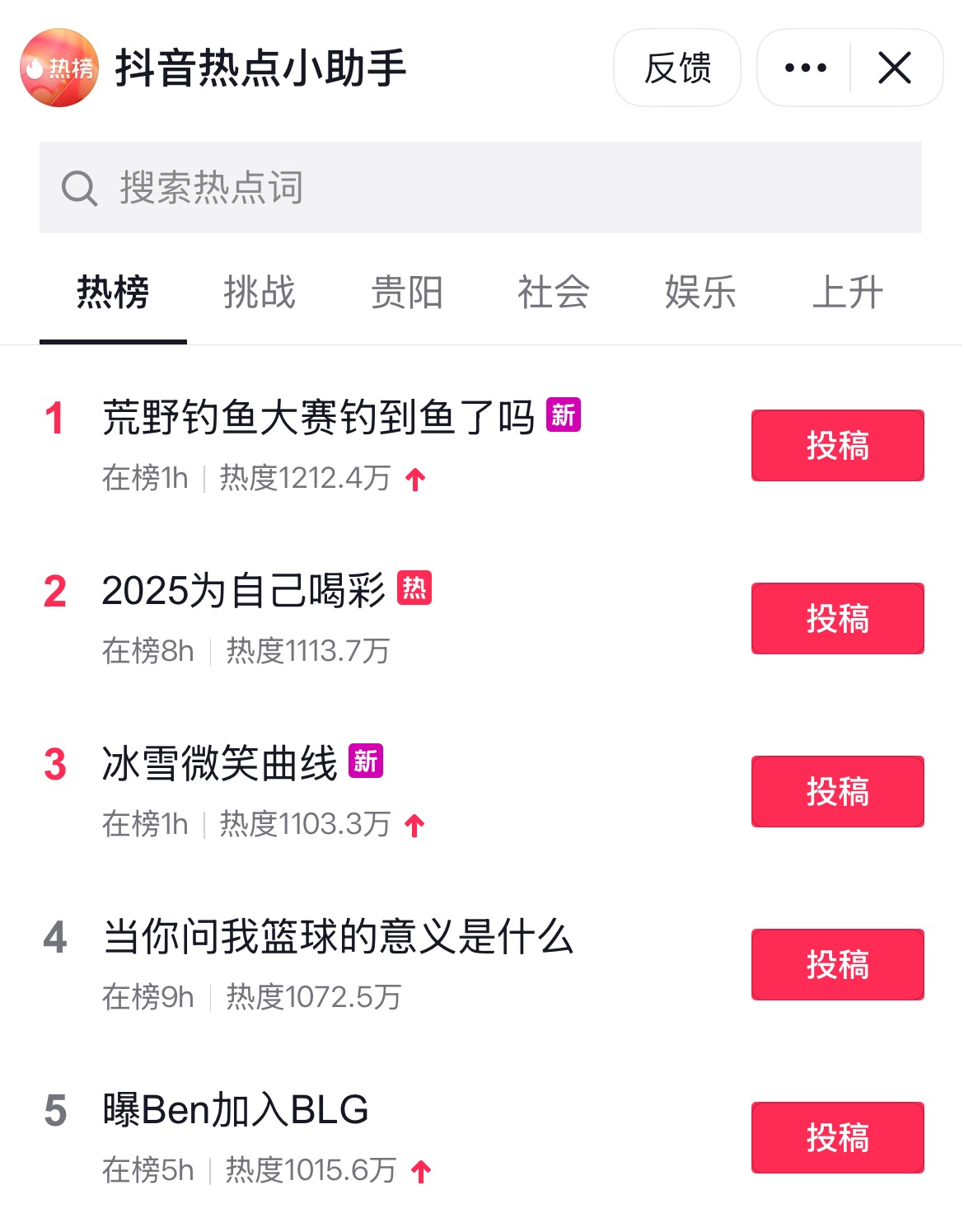Switch to the 社会 tab
This screenshot has width=964, height=1232.
tap(554, 293)
